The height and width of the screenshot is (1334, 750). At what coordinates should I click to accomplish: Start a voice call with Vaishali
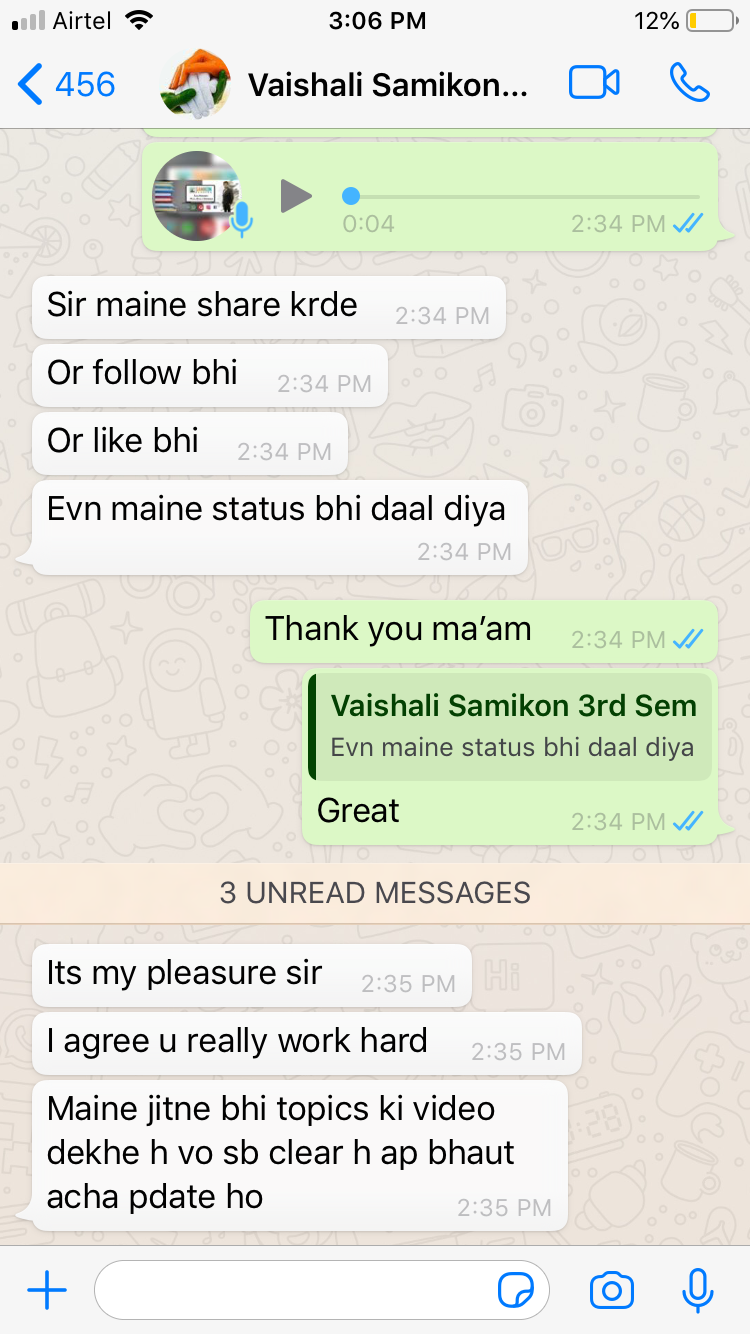tap(689, 84)
